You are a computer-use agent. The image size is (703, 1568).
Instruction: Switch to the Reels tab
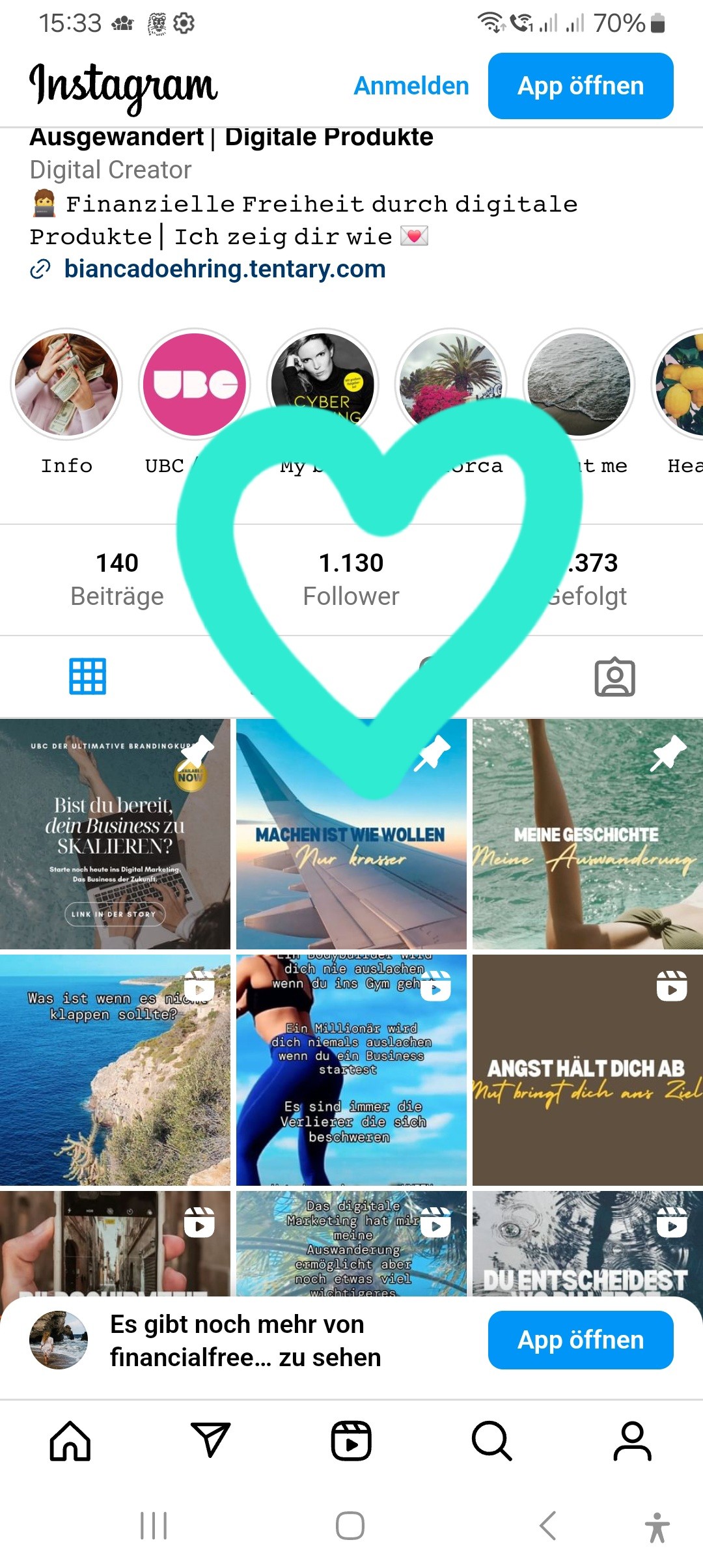351,1440
